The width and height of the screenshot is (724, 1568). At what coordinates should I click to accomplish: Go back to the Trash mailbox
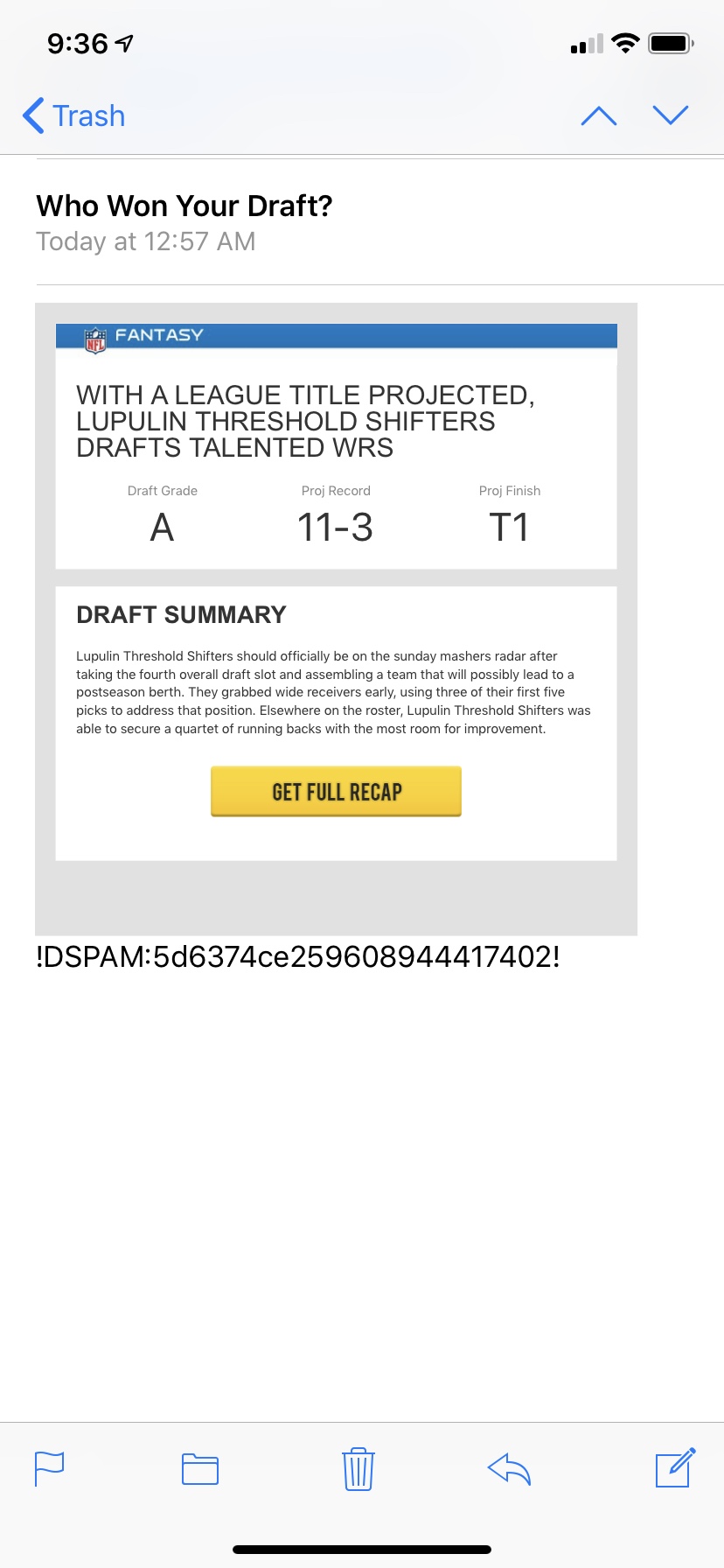(x=74, y=115)
